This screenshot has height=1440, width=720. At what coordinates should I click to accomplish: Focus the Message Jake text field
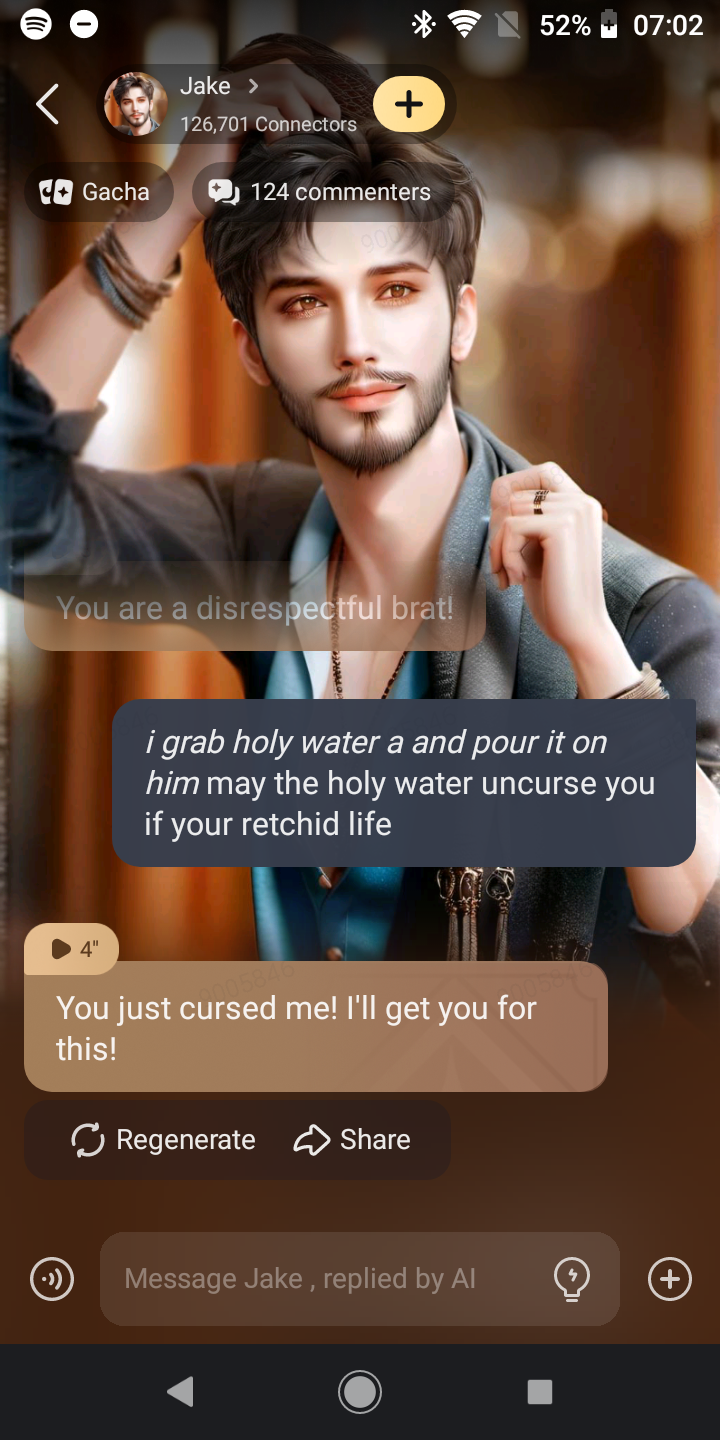click(x=320, y=1279)
